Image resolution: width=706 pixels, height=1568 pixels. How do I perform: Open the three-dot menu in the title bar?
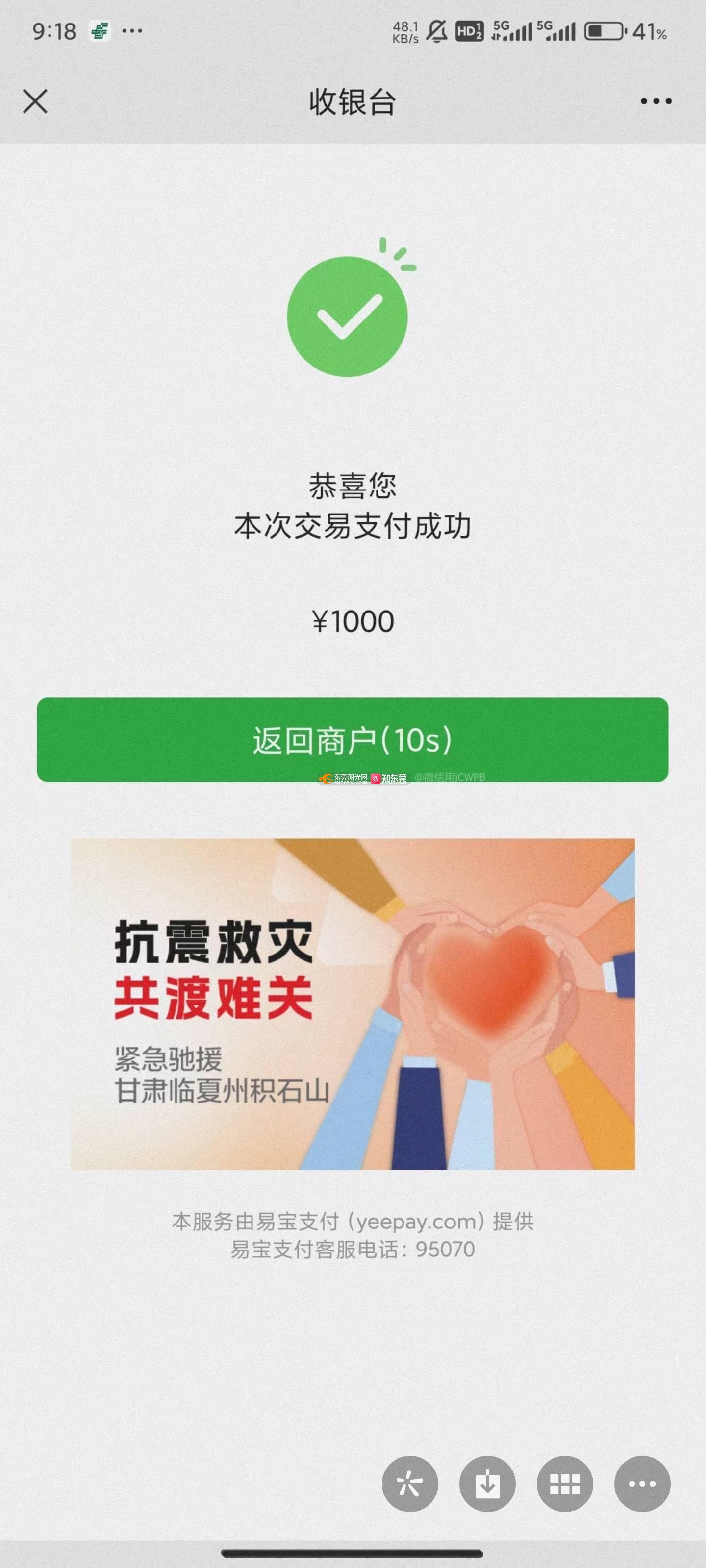(x=656, y=101)
